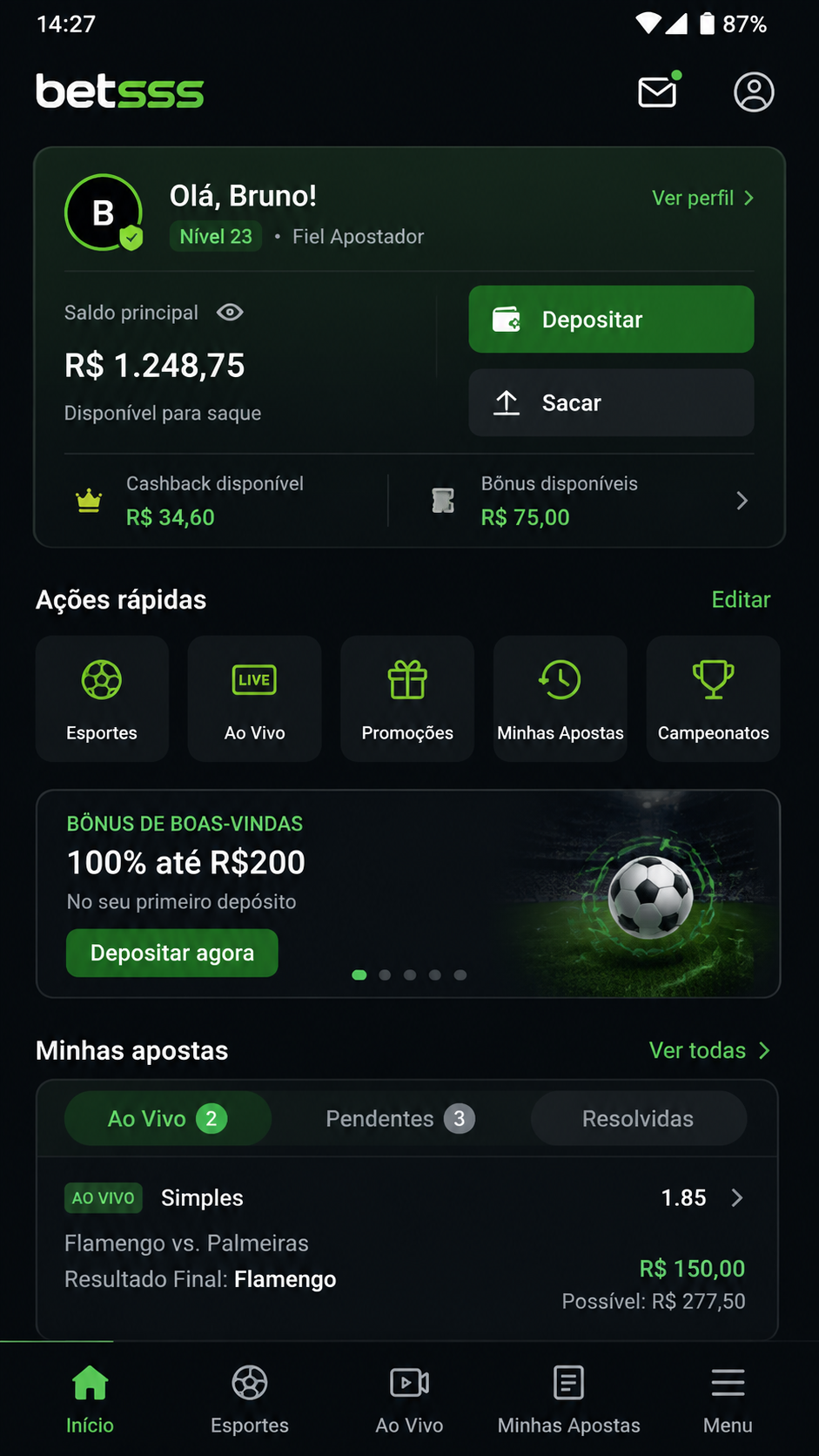Open the Ver perfil link
819x1456 pixels.
click(703, 199)
